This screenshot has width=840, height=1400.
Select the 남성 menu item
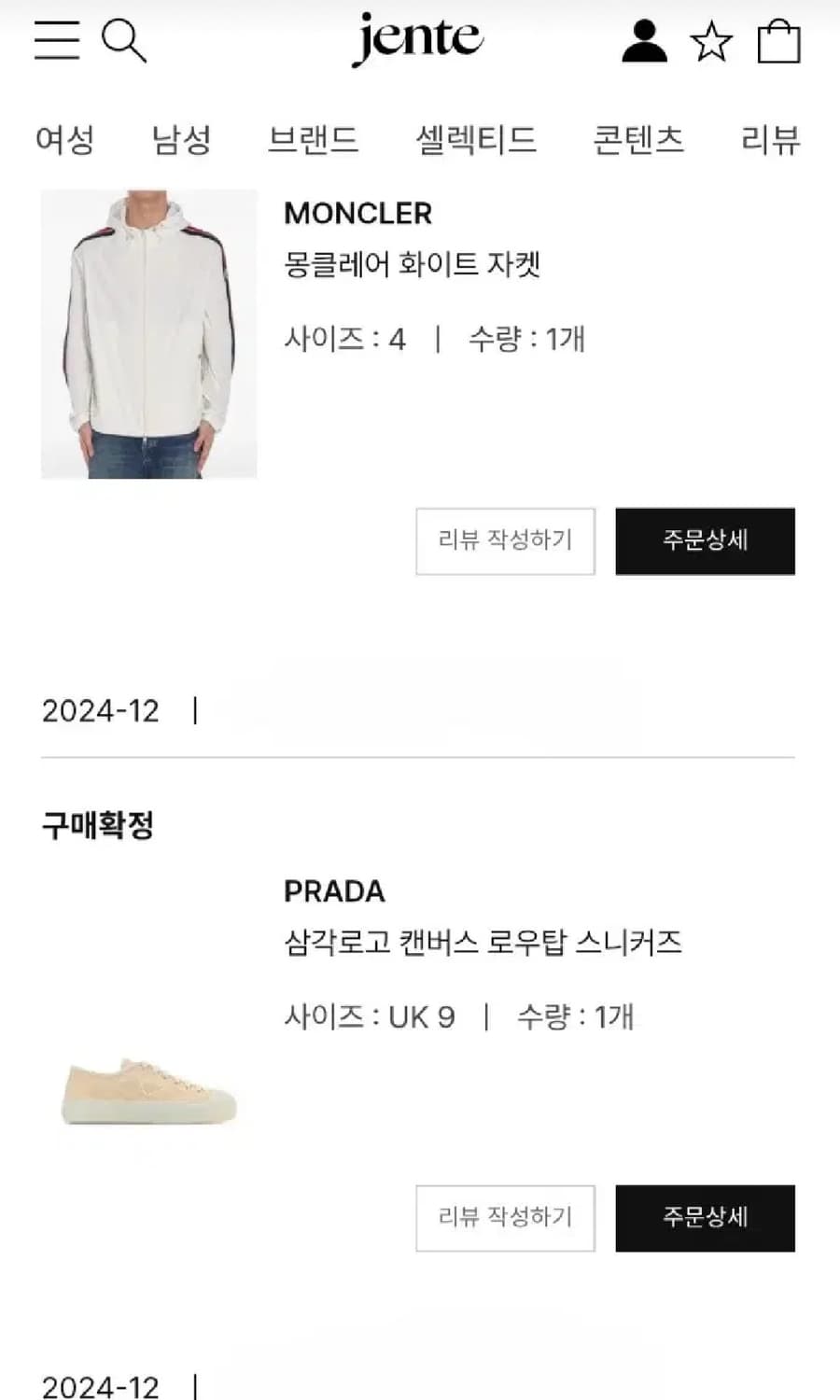coord(180,140)
